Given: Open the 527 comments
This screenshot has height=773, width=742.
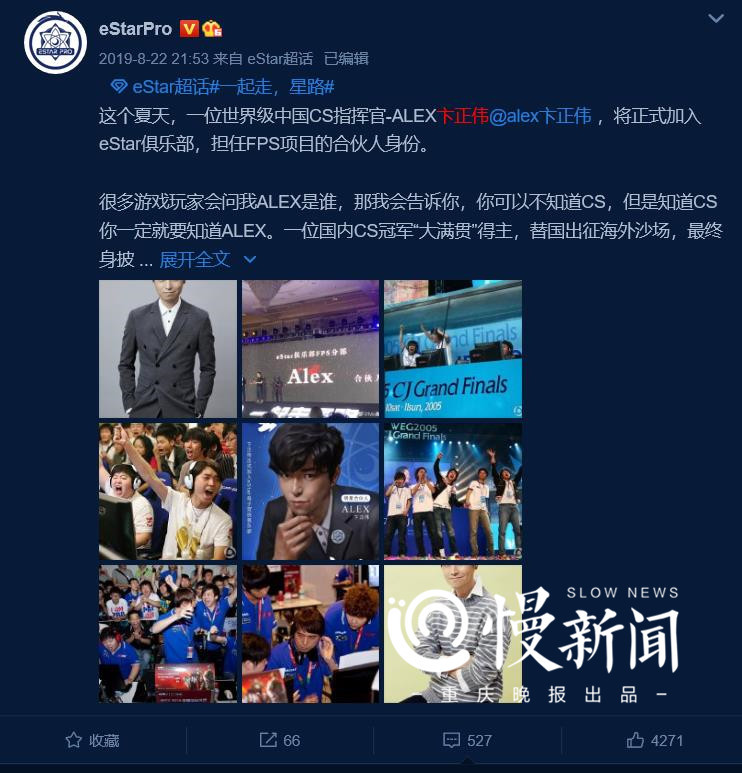Looking at the screenshot, I should pyautogui.click(x=467, y=740).
